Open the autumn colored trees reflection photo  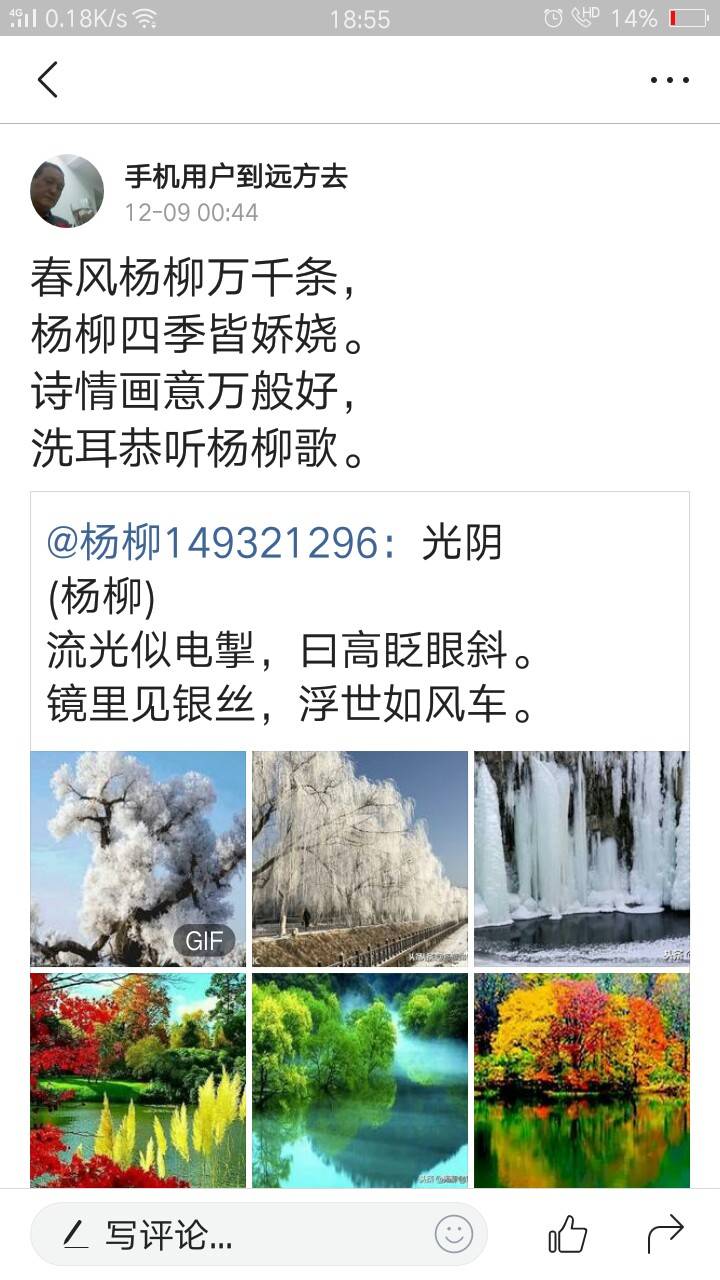581,1080
